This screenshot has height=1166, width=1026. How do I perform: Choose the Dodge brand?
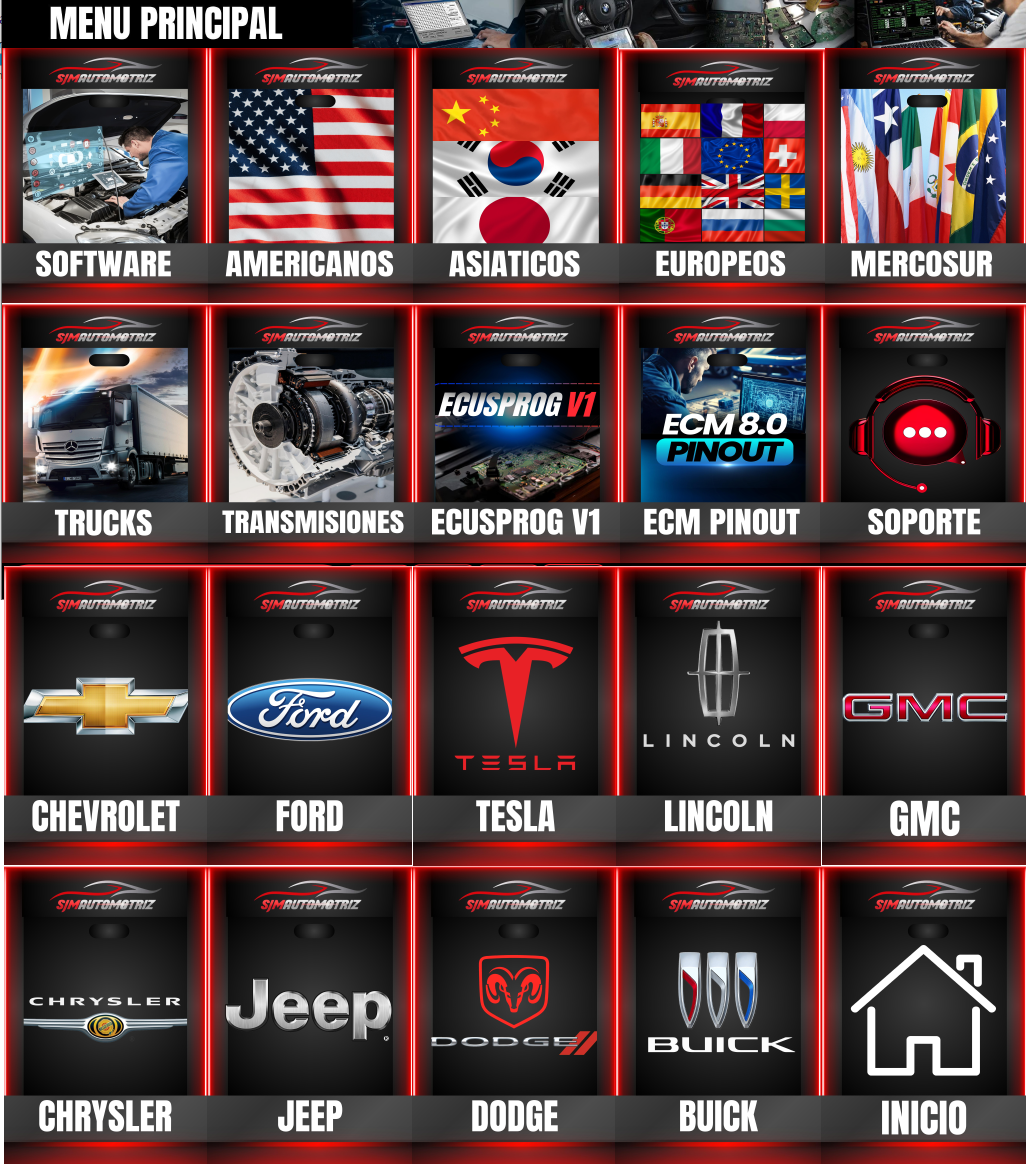(x=515, y=1010)
